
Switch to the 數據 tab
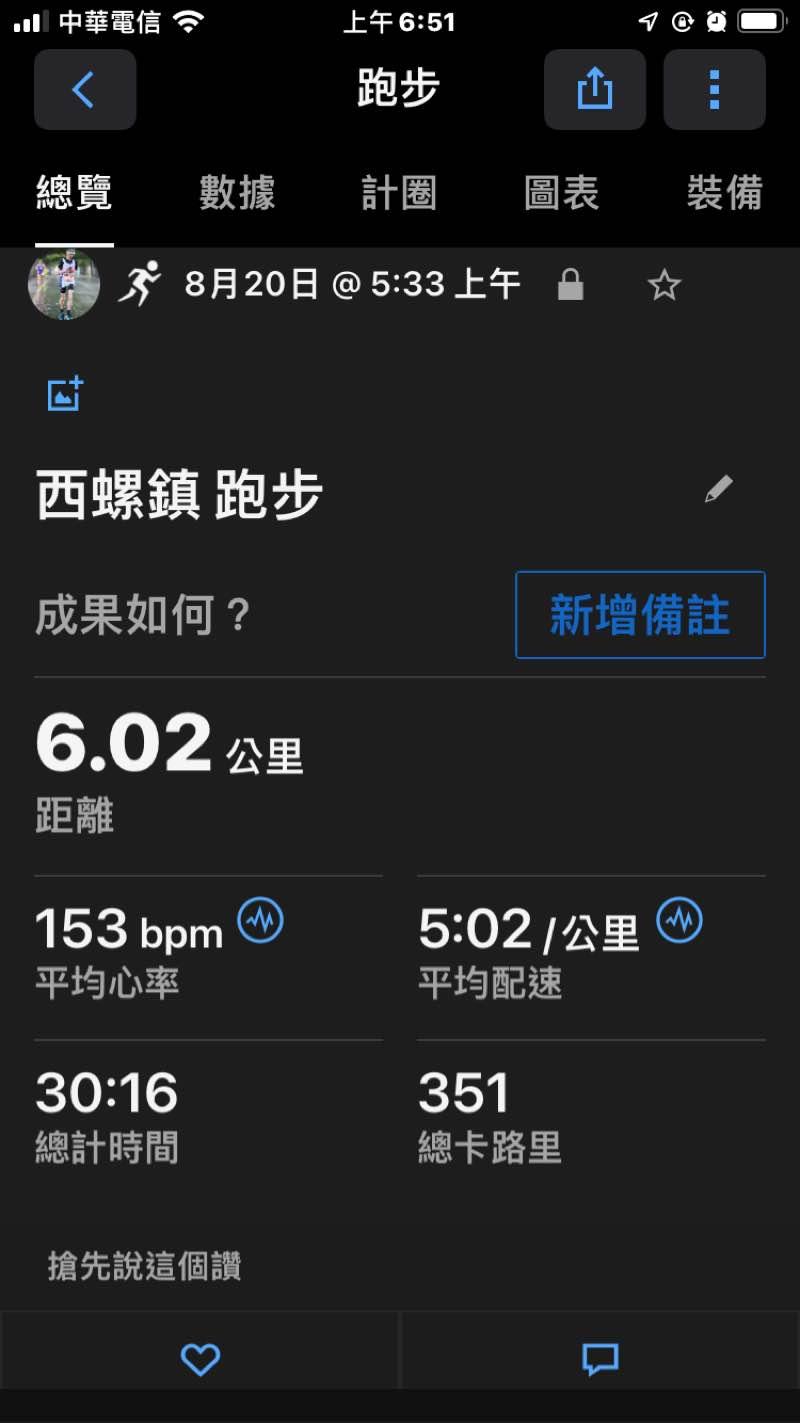tap(237, 193)
